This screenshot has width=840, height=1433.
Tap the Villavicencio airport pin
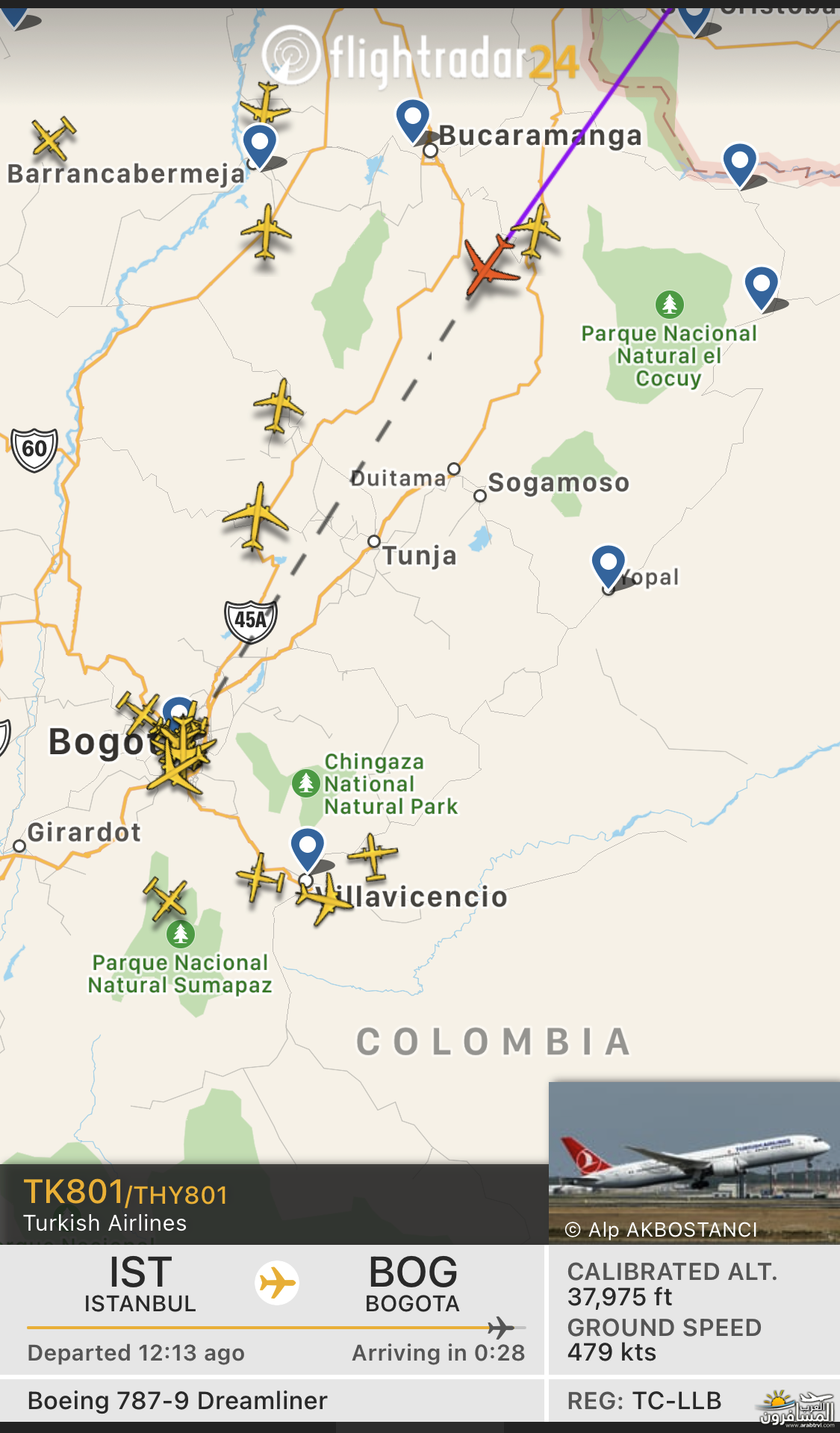pyautogui.click(x=308, y=850)
